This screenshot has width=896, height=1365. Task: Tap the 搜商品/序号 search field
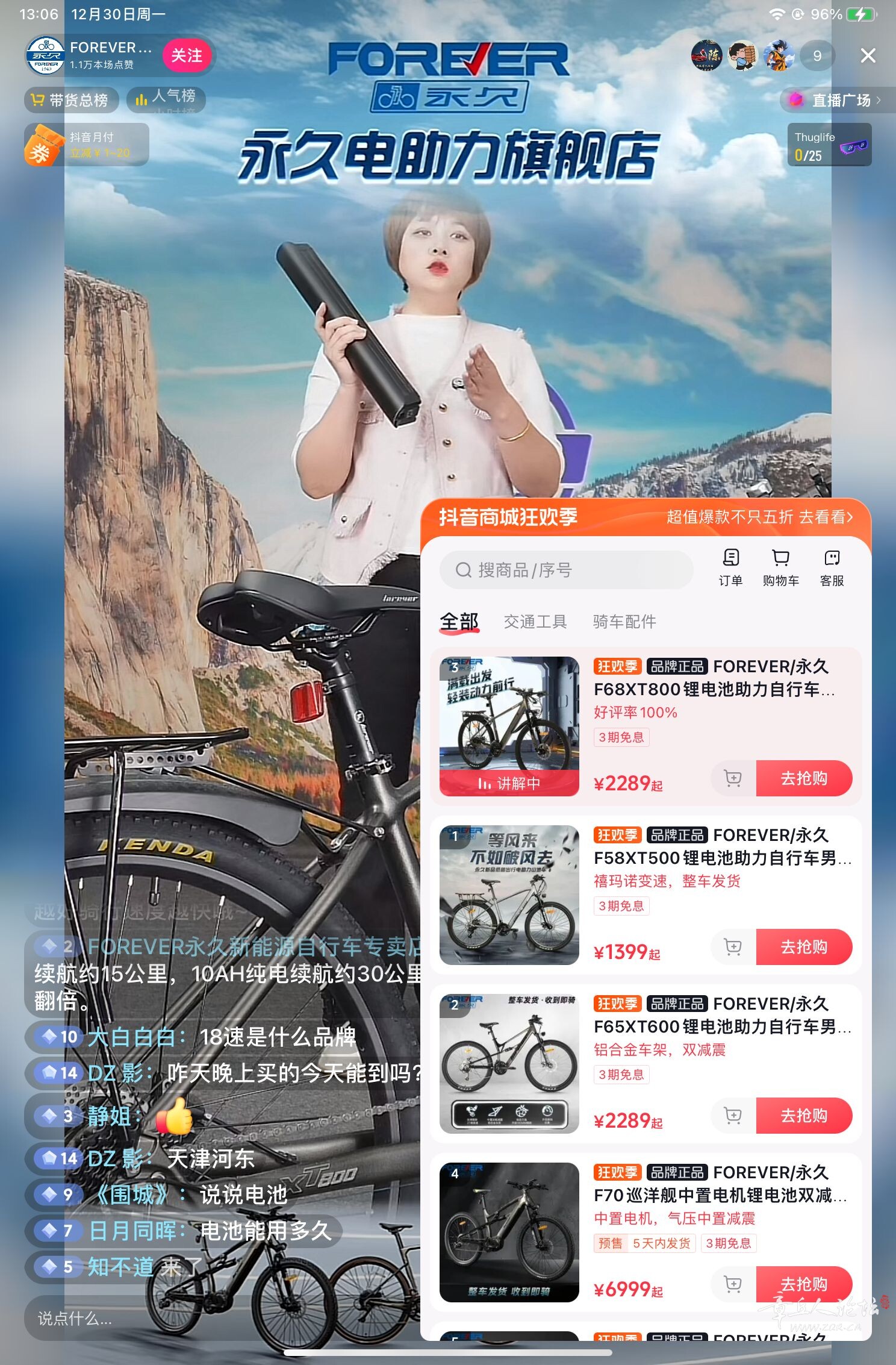[x=566, y=570]
